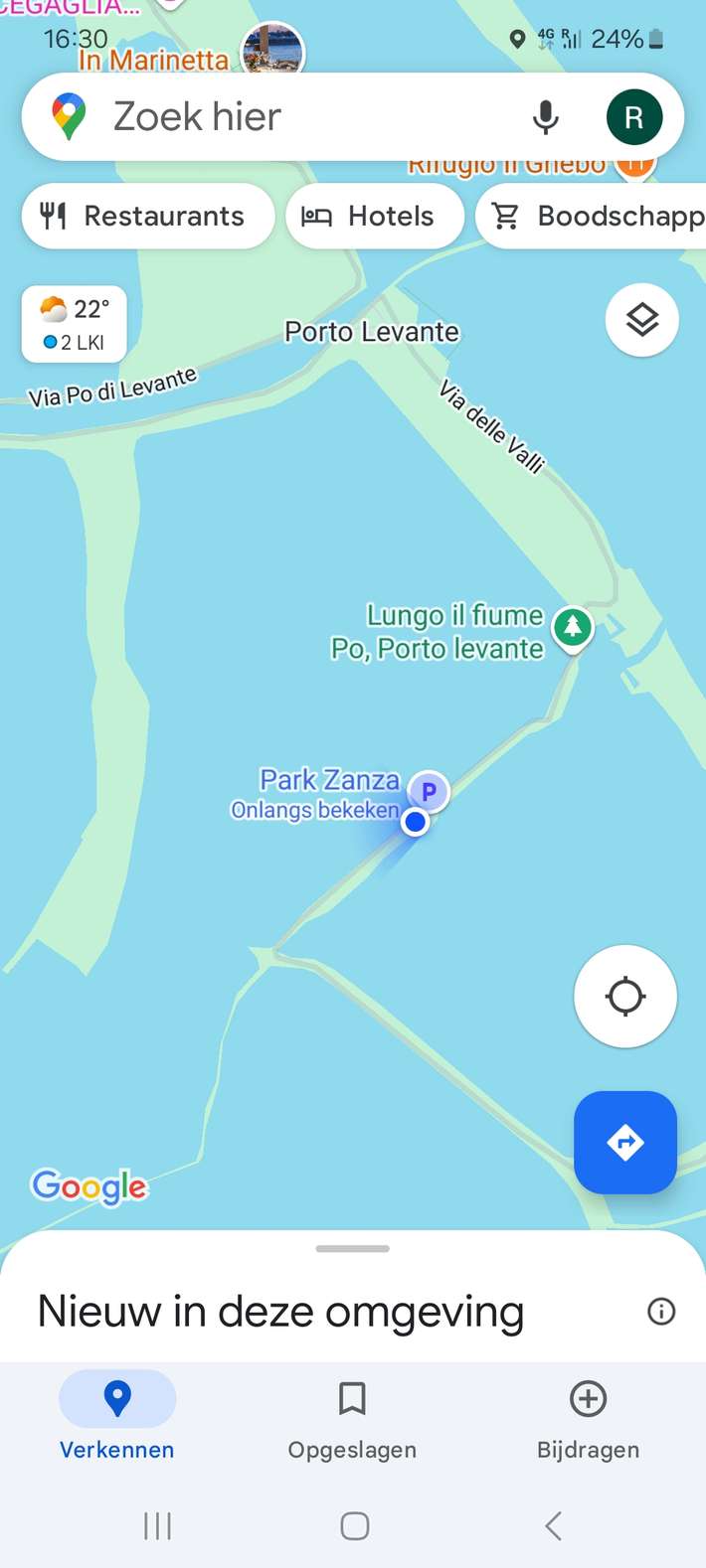Screen dimensions: 706x1568
Task: Show info about Nieuw in deze omgeving
Action: [x=661, y=1312]
